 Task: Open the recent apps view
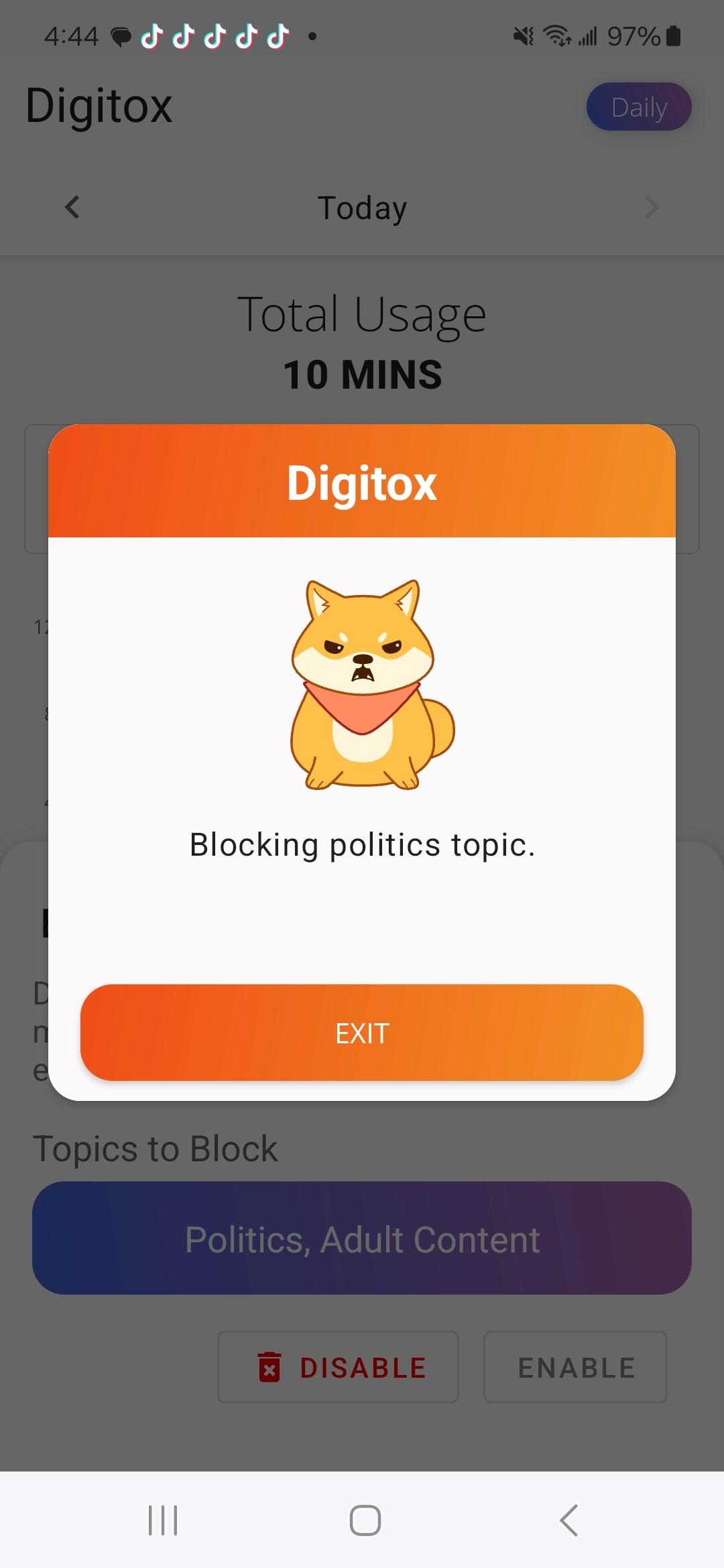(x=163, y=1520)
